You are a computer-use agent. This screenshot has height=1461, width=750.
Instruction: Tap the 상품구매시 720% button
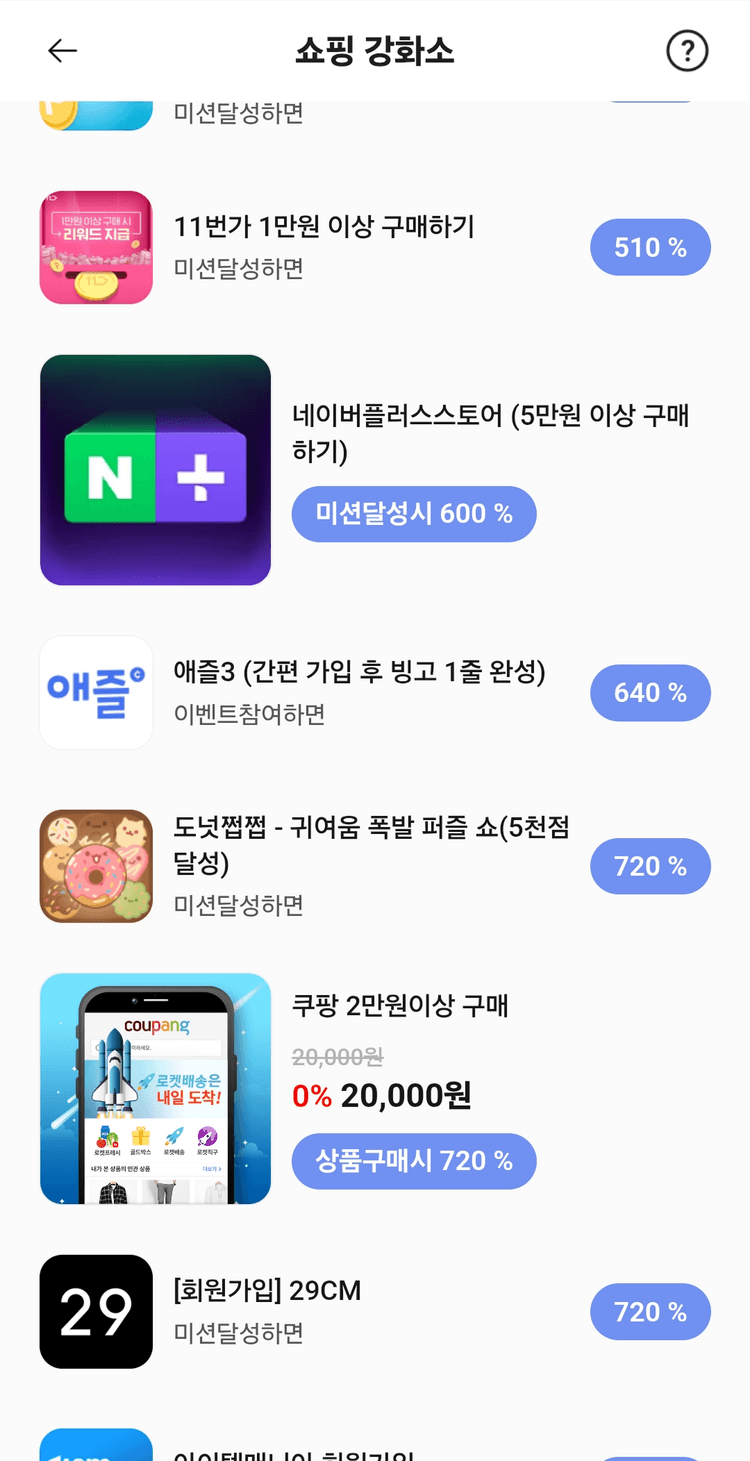coord(413,1161)
